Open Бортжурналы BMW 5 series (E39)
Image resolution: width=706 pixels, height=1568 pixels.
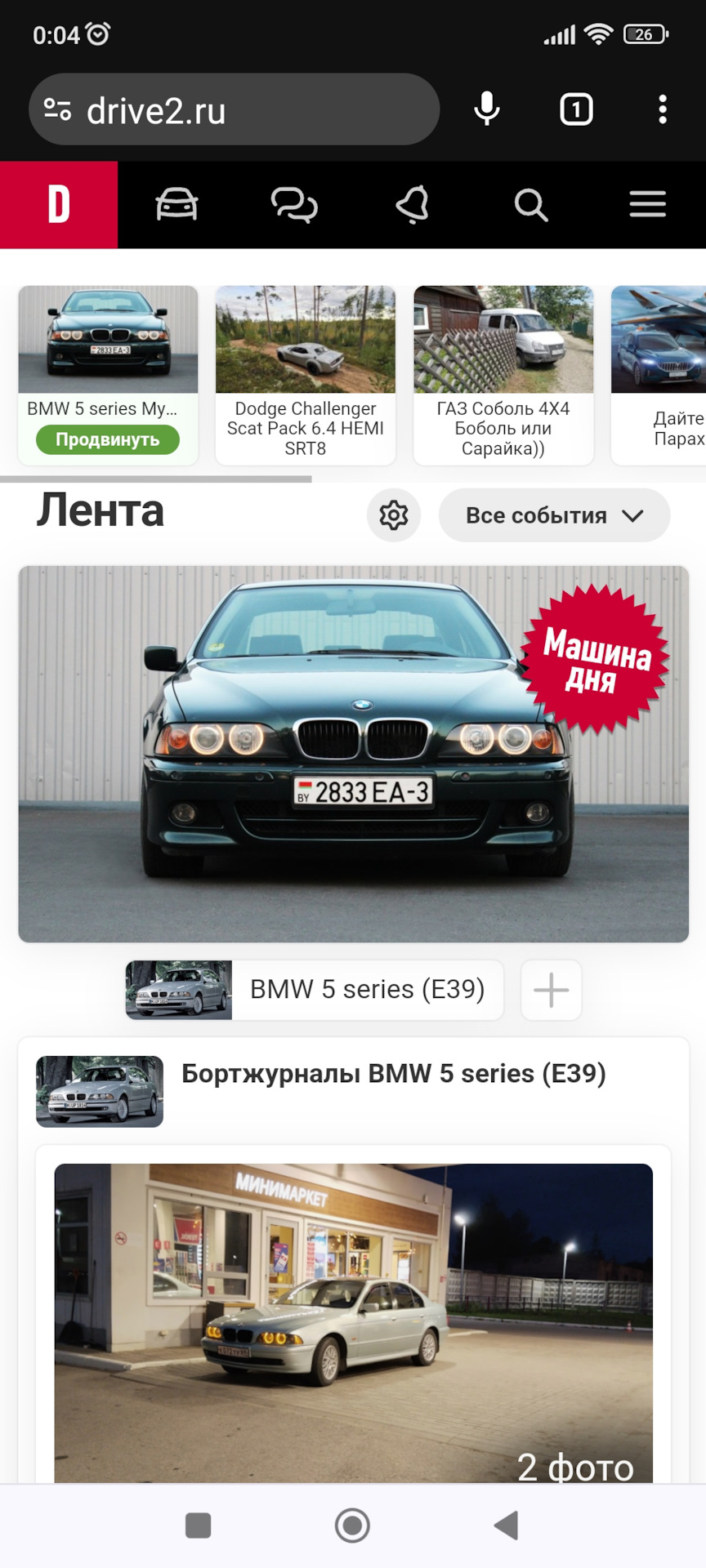click(x=393, y=1073)
